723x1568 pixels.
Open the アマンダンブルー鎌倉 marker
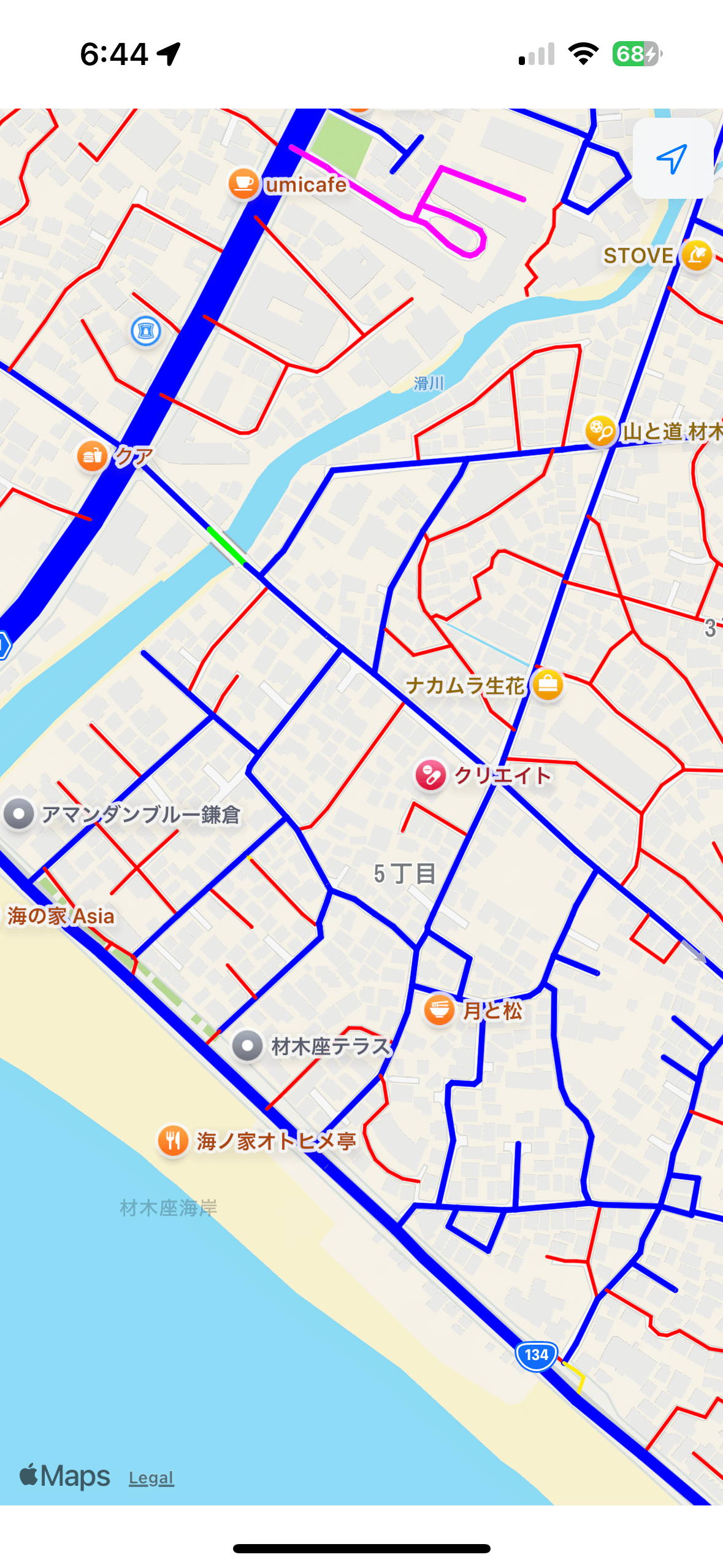[19, 814]
